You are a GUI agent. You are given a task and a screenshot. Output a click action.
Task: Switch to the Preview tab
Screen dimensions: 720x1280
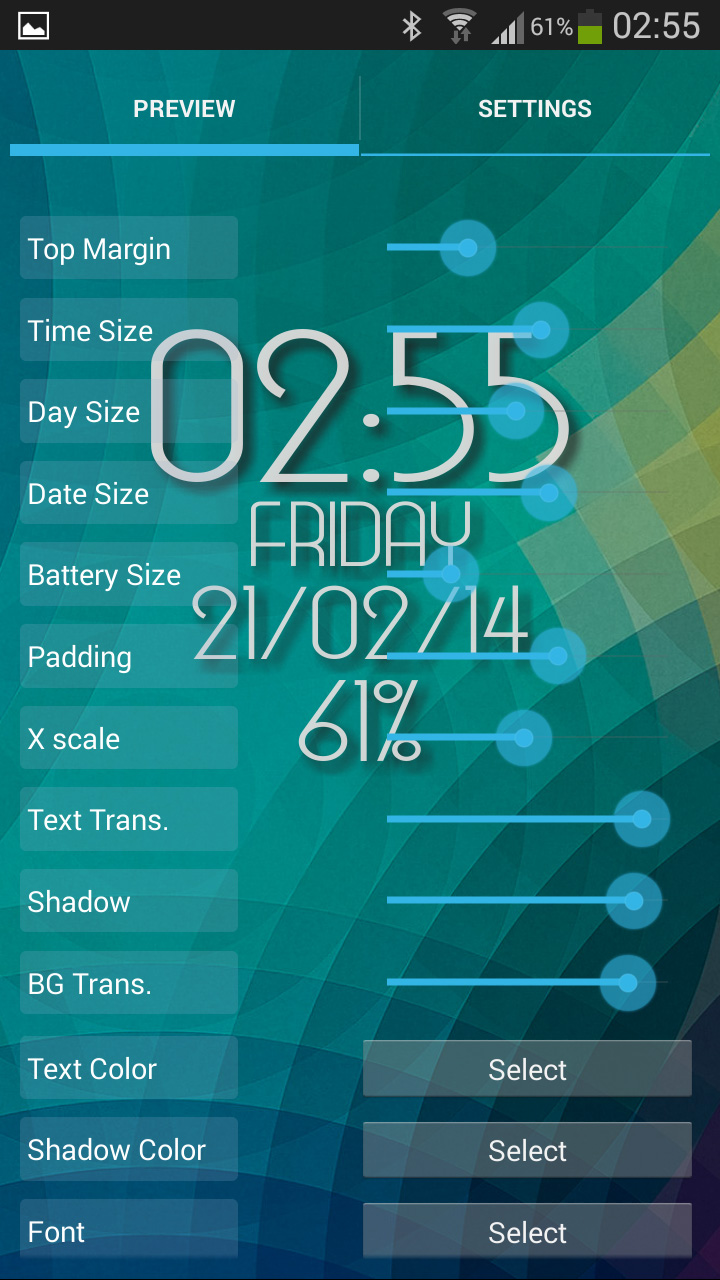[184, 109]
